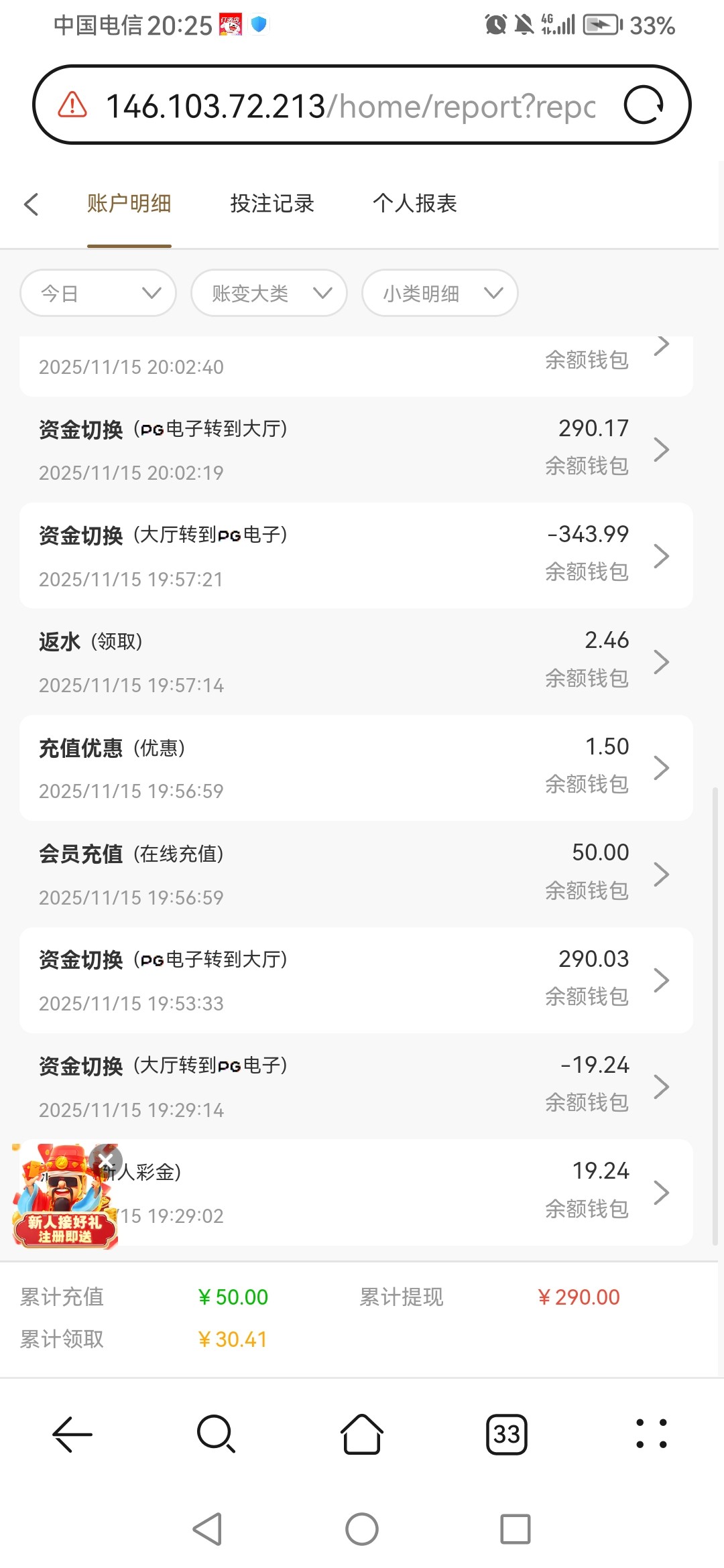The width and height of the screenshot is (724, 1568).
Task: Switch to the 个人报表 tab
Action: click(x=415, y=204)
